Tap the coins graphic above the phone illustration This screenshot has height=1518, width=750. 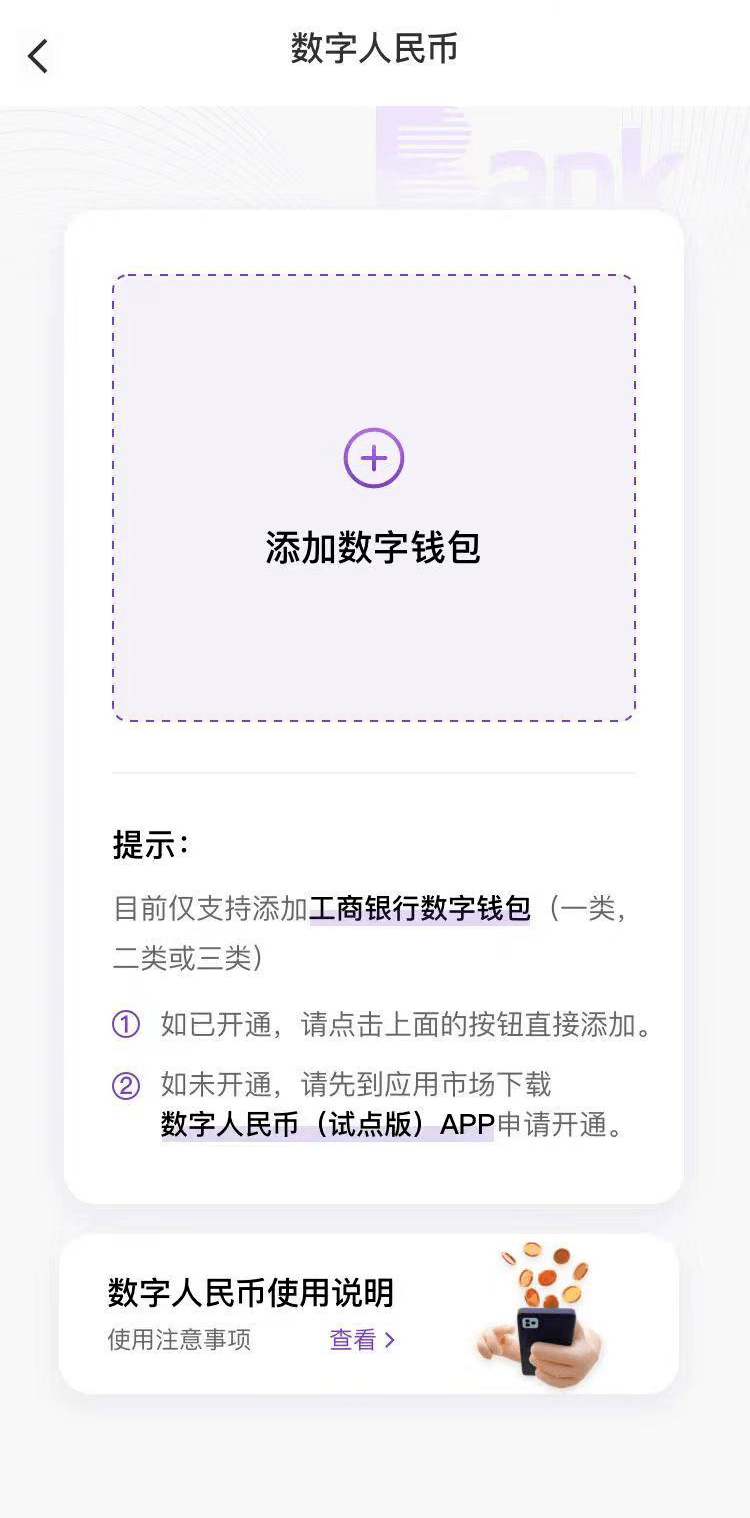click(x=545, y=1270)
